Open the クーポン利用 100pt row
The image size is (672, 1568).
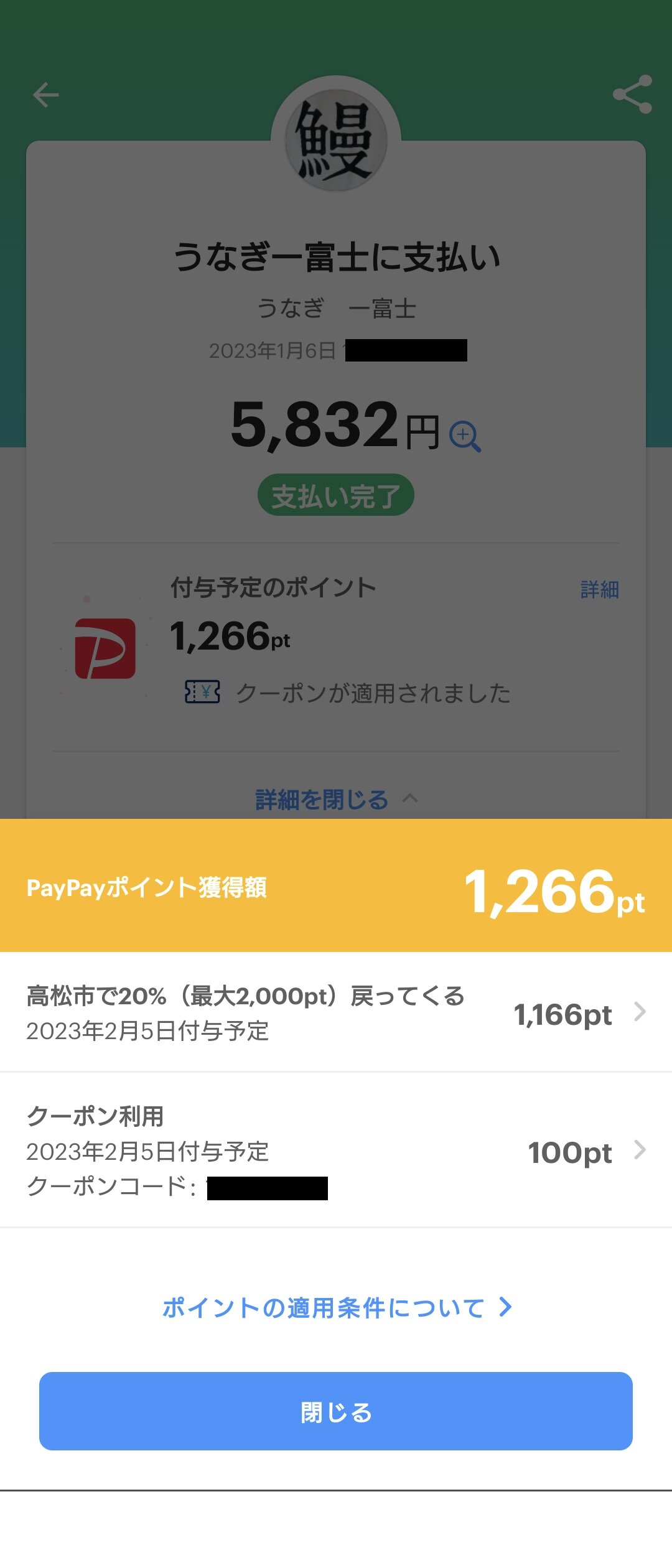[x=336, y=1150]
